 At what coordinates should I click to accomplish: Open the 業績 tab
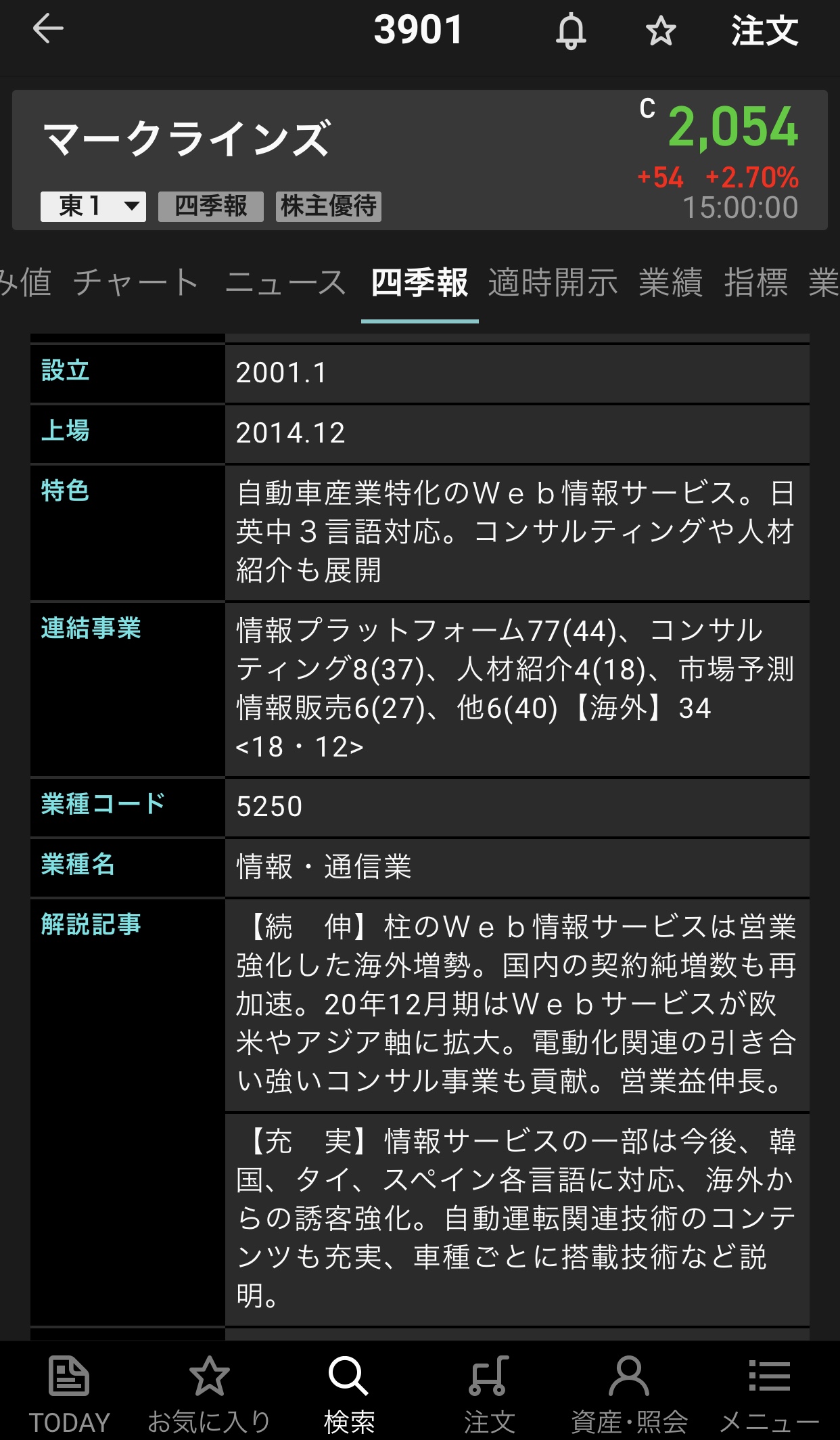point(670,283)
